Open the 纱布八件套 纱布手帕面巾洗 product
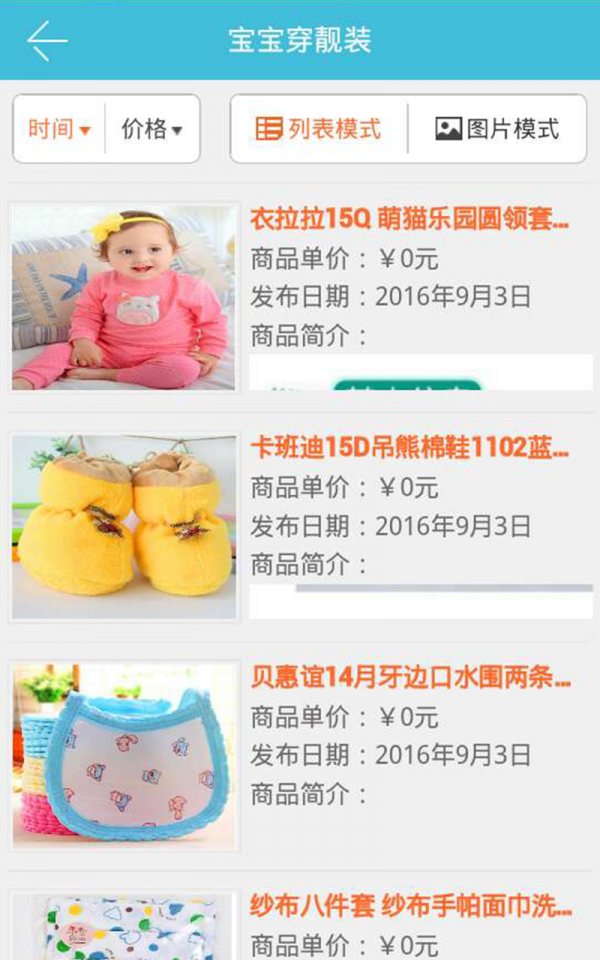This screenshot has width=600, height=960. click(x=409, y=906)
